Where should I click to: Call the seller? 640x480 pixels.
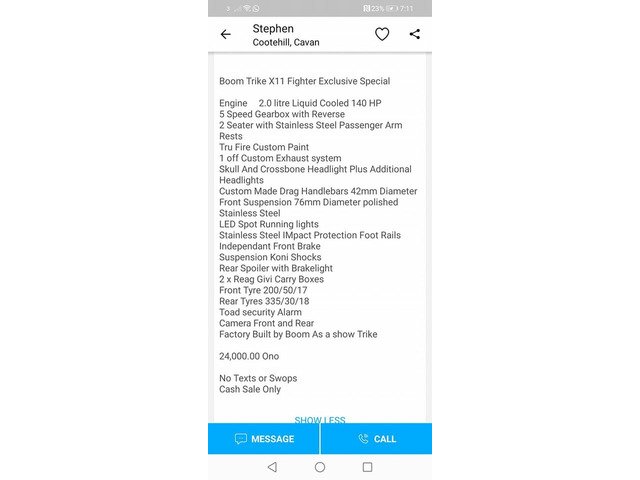(x=376, y=439)
